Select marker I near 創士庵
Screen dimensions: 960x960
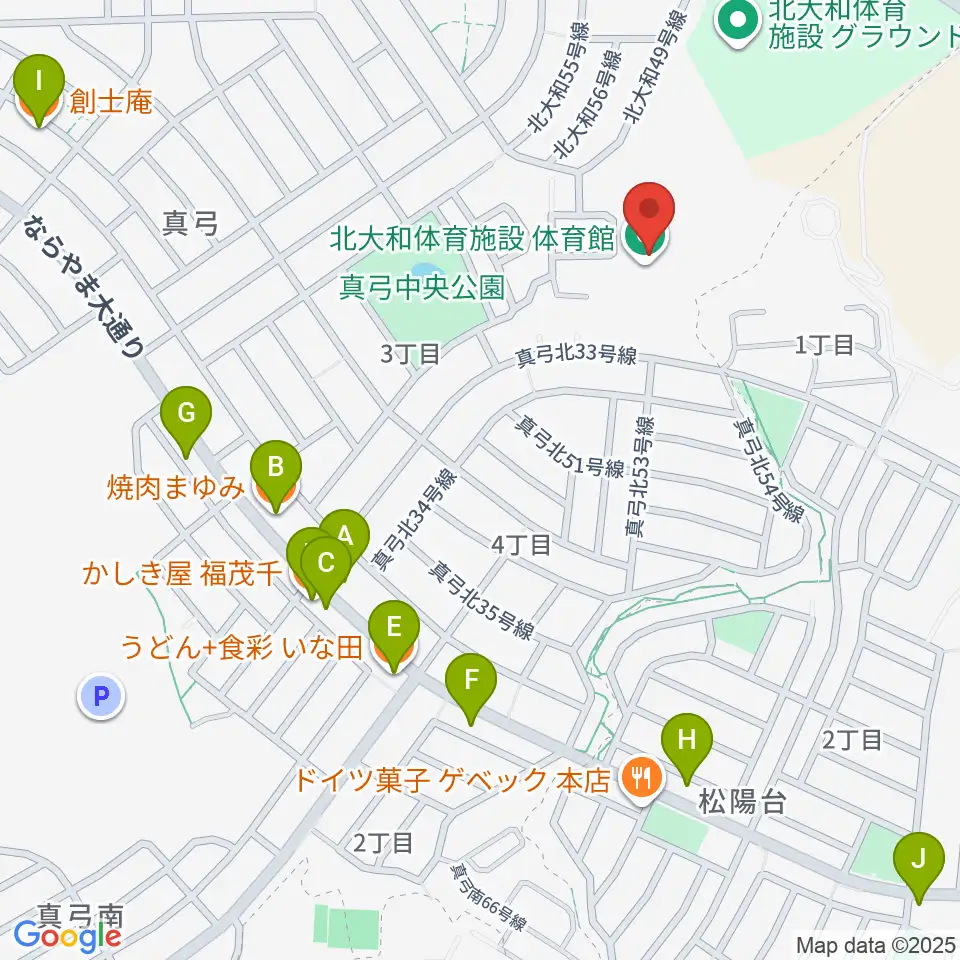click(38, 90)
